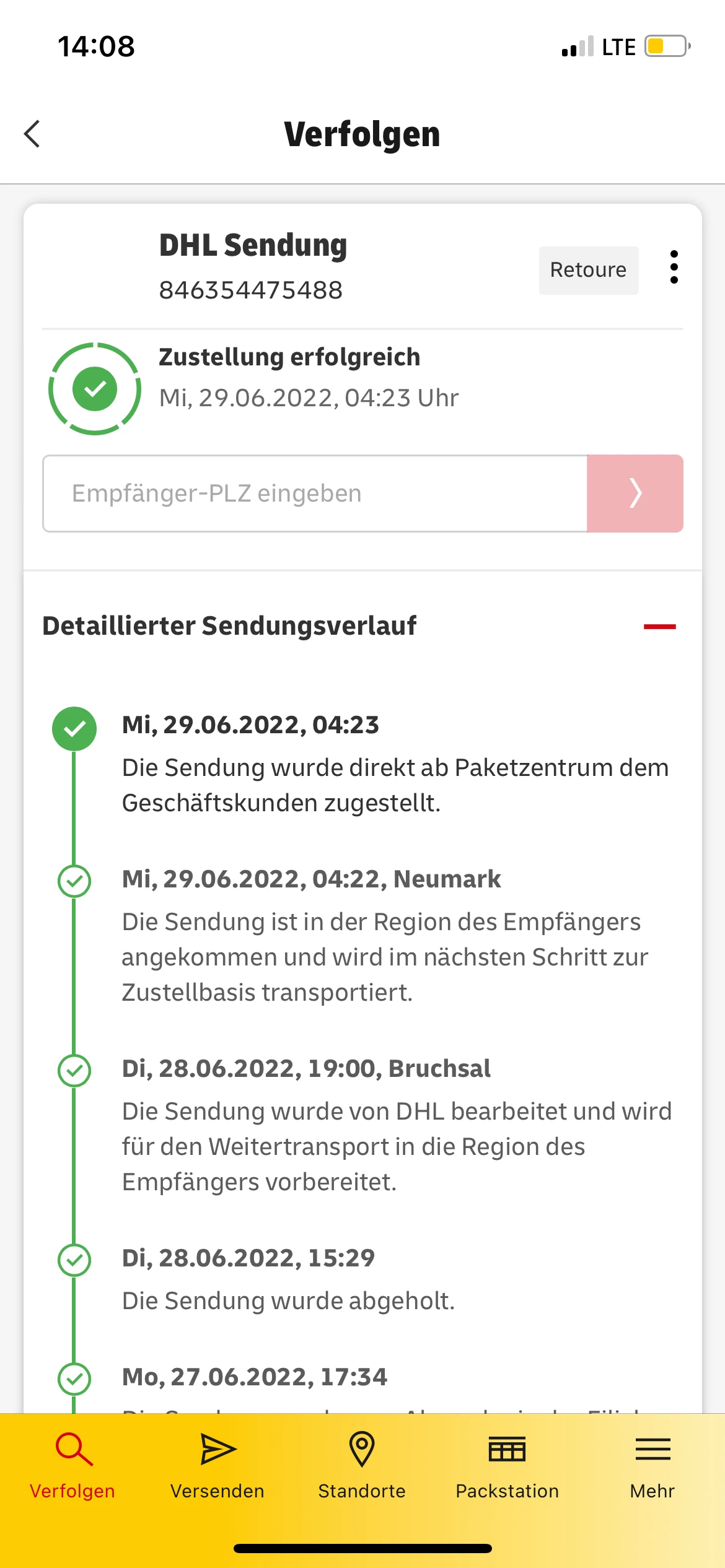The width and height of the screenshot is (725, 1568).
Task: Open the Standorte tab
Action: (x=362, y=1465)
